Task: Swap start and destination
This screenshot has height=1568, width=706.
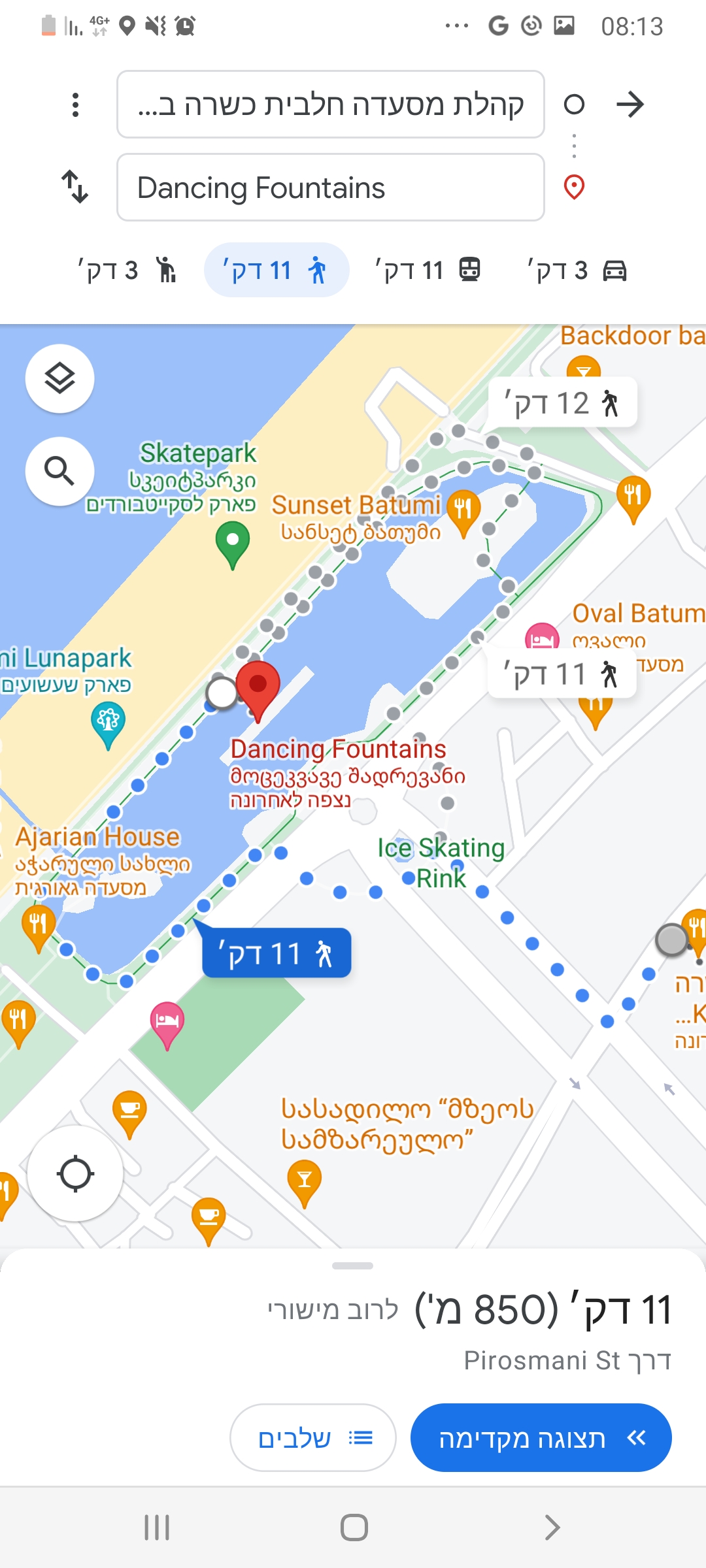Action: click(x=75, y=187)
